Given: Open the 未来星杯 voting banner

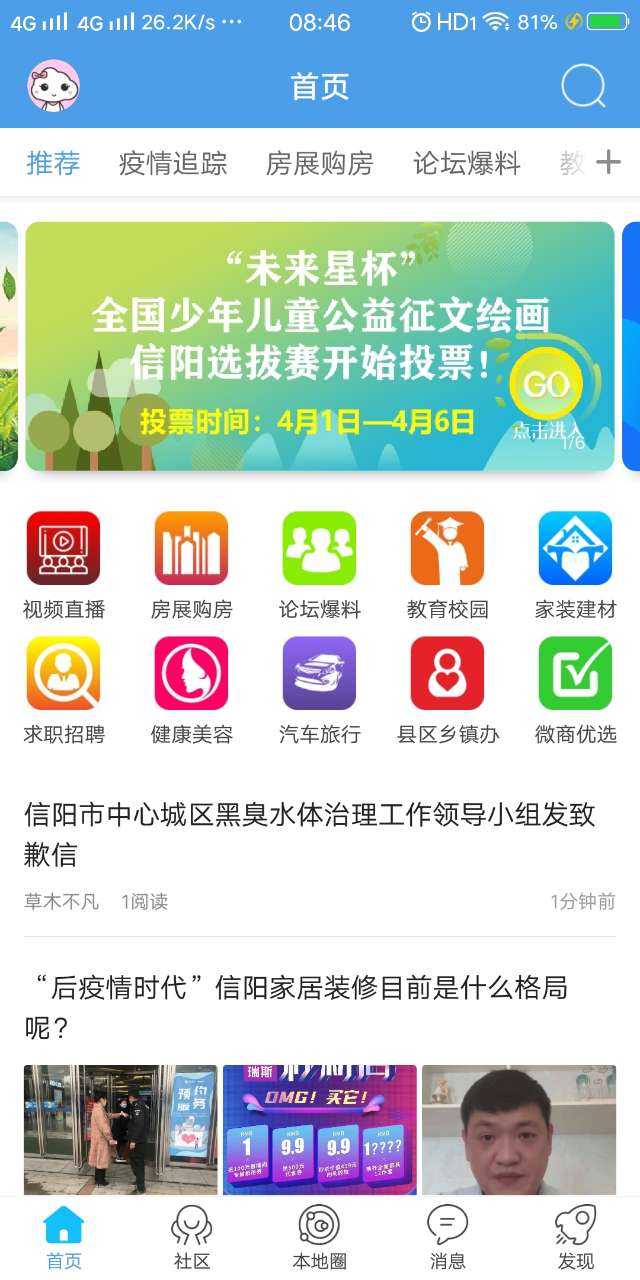Looking at the screenshot, I should [319, 346].
